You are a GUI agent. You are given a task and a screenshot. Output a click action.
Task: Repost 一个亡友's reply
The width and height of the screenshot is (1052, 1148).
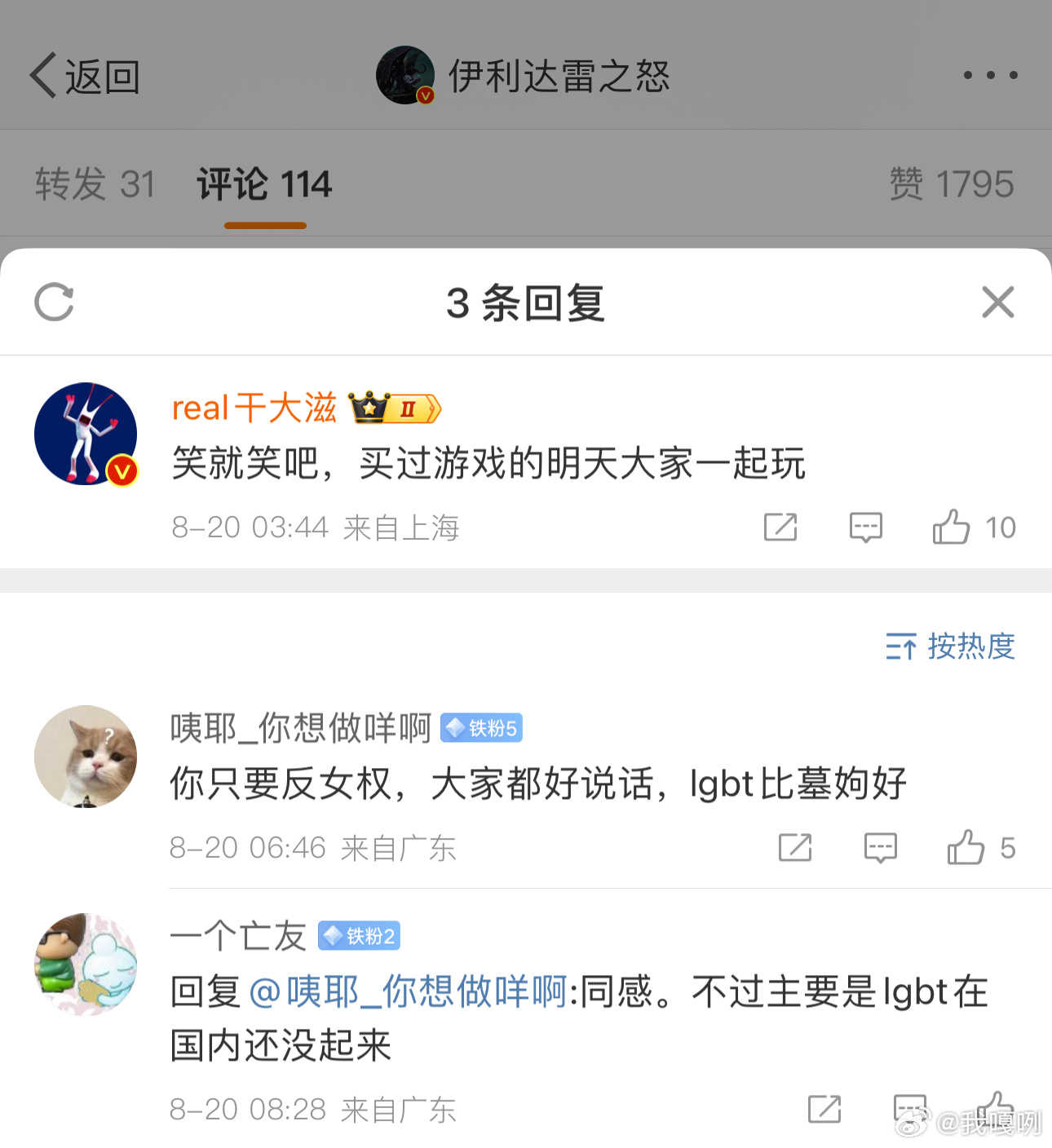tap(824, 1110)
